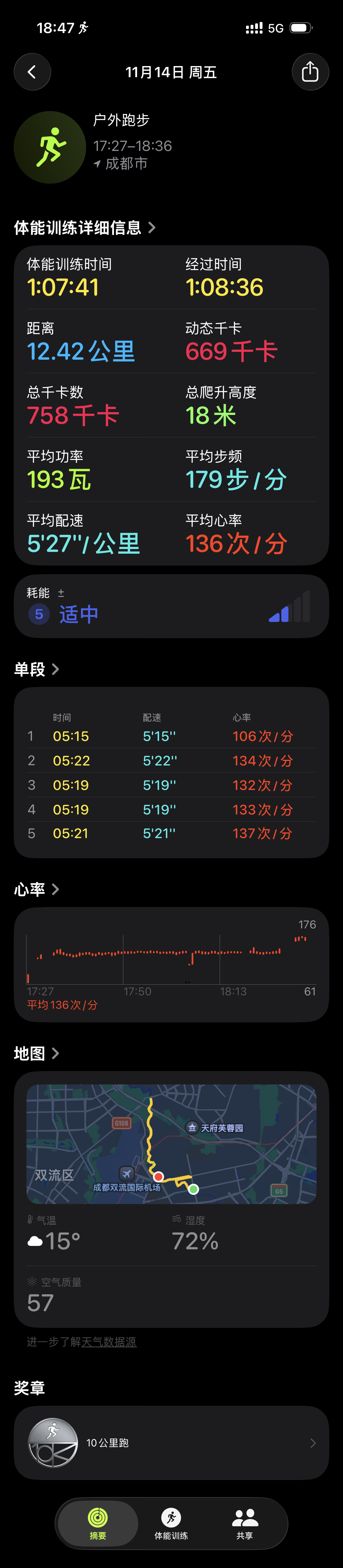View the heart rate chart card

tap(171, 964)
